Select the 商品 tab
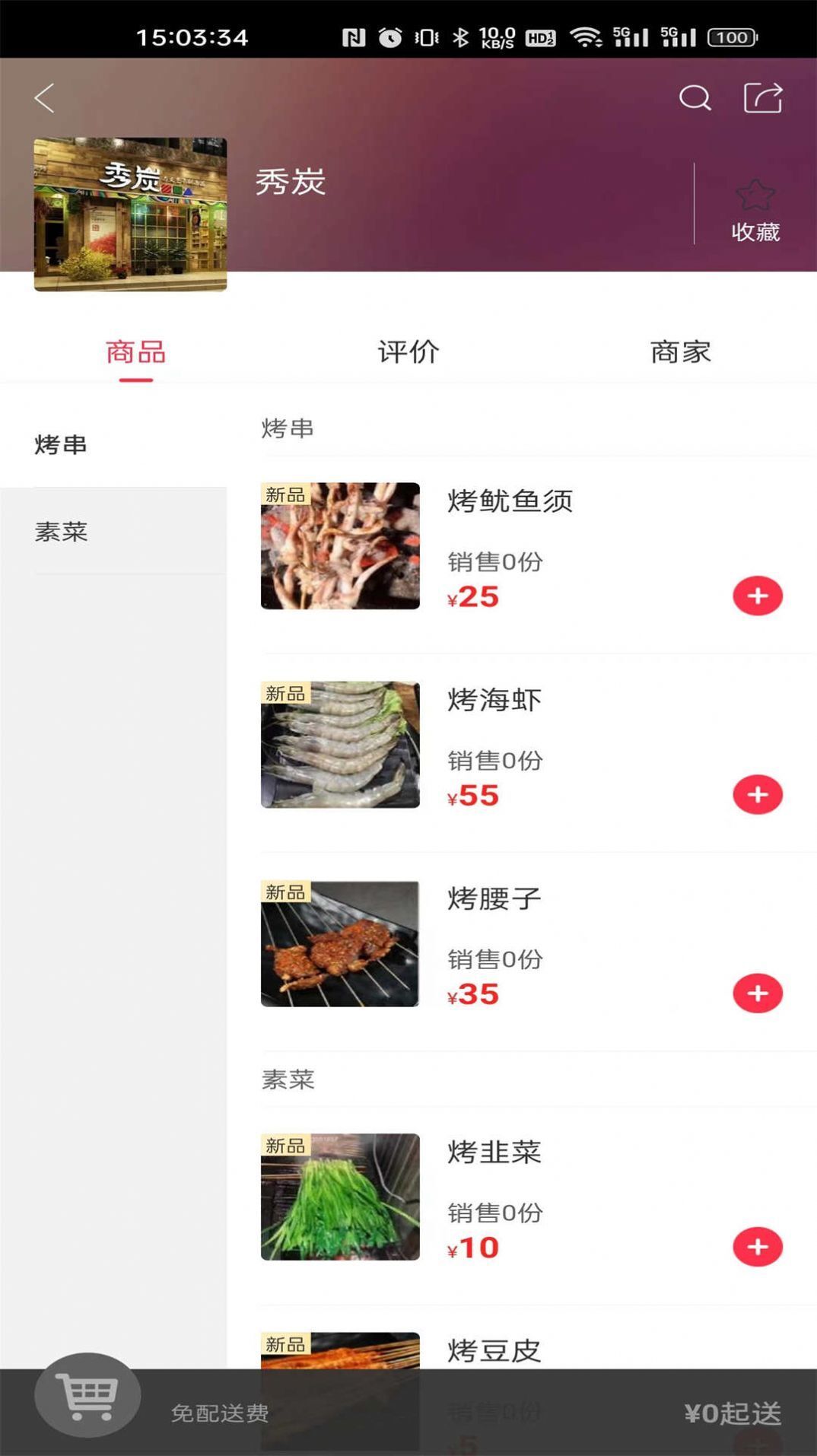Screen dimensions: 817x1456 (135, 351)
